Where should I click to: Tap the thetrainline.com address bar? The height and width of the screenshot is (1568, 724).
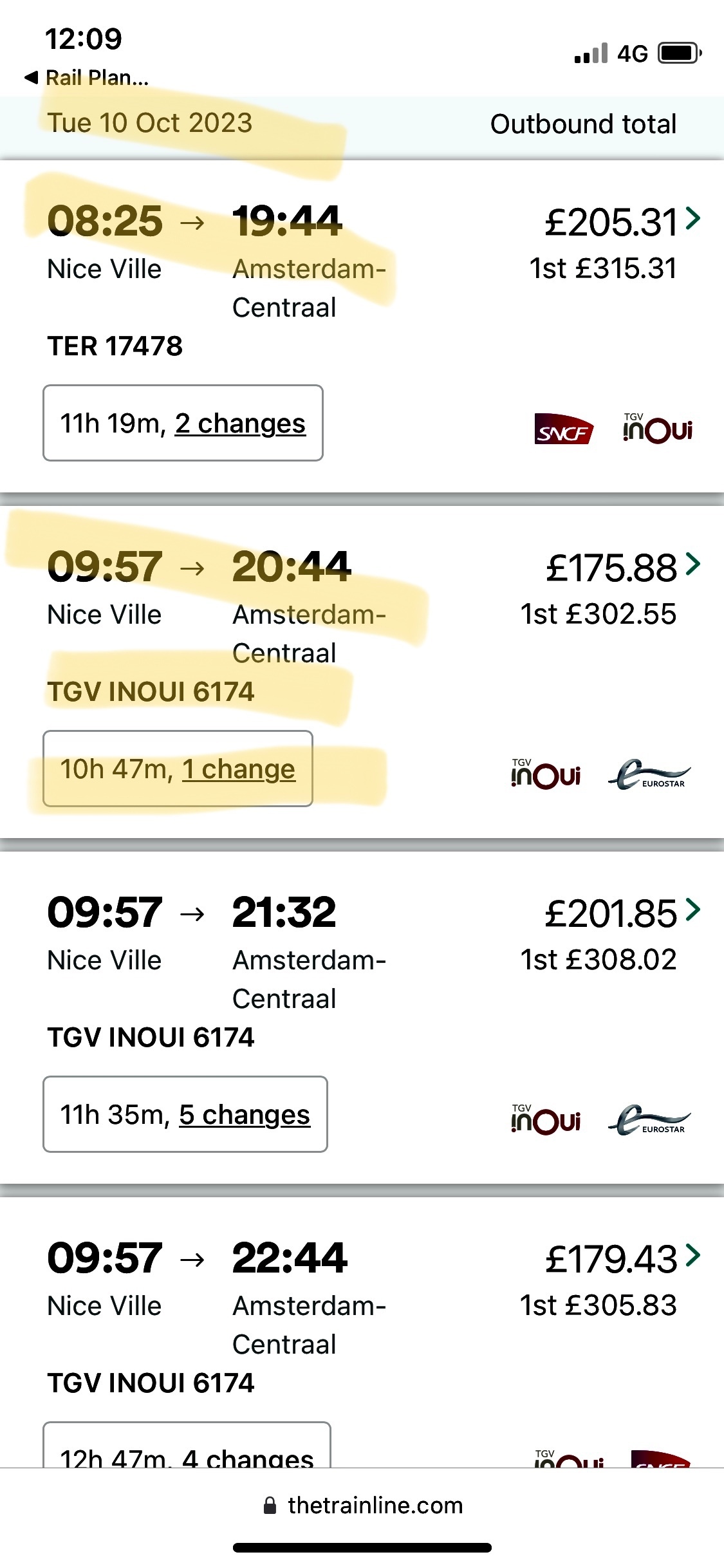click(363, 1506)
